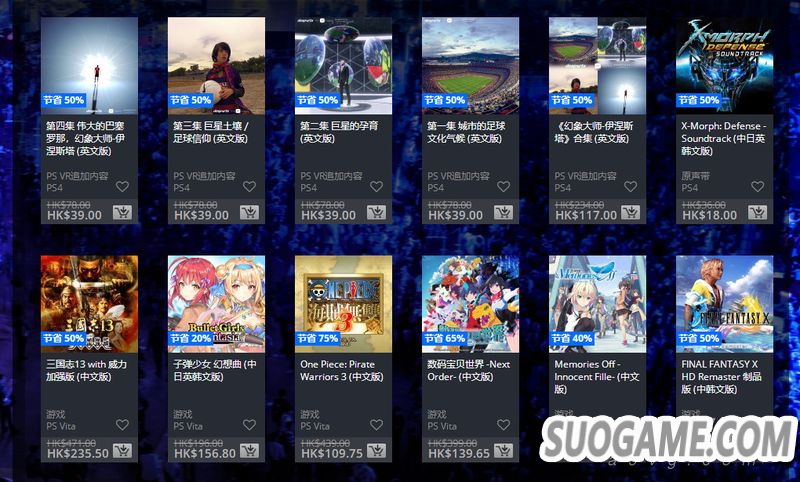This screenshot has height=482, width=800.
Task: Add 三国志13 to shopping cart
Action: tap(123, 451)
